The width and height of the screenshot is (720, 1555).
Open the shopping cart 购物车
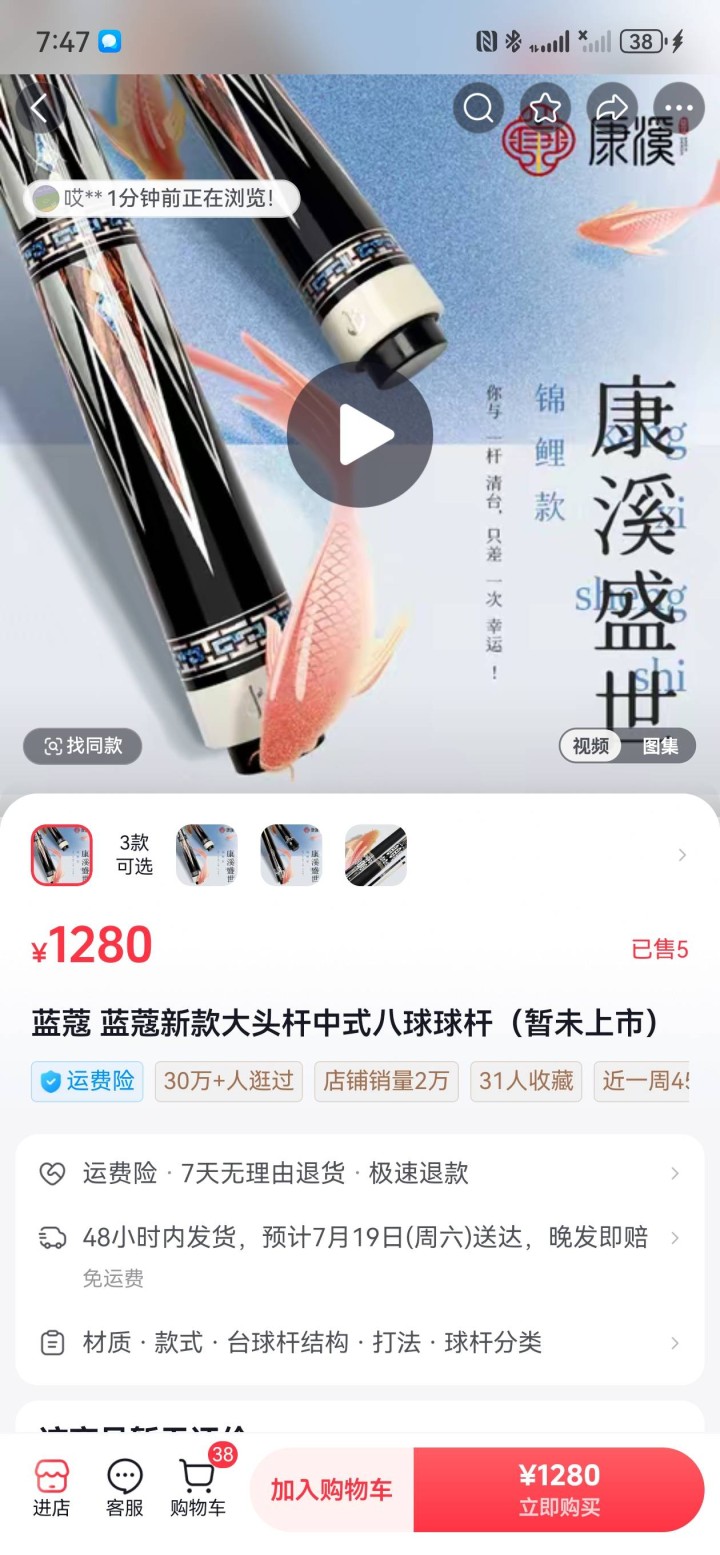[x=198, y=1488]
